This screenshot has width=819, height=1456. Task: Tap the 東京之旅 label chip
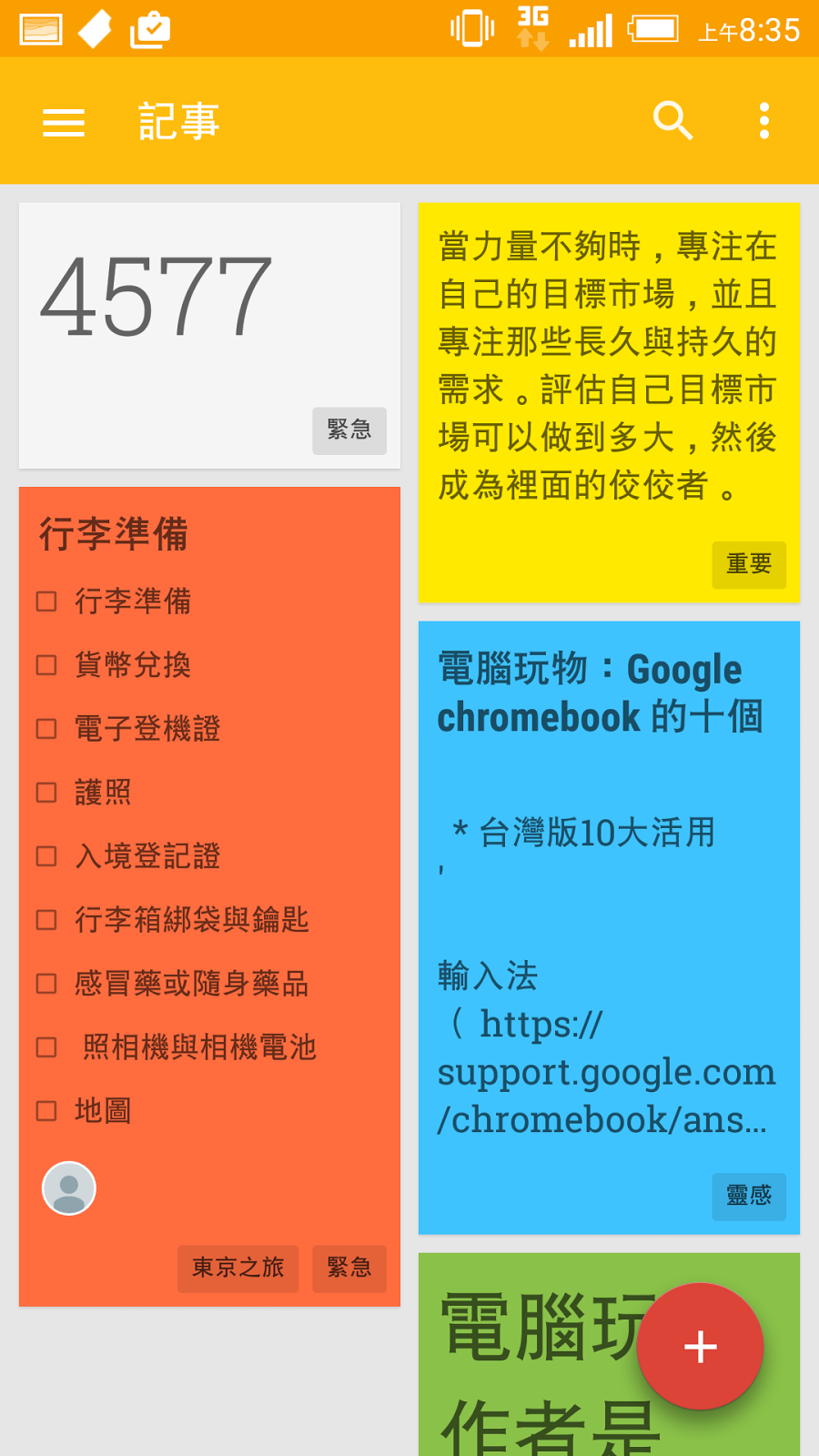pyautogui.click(x=238, y=1268)
